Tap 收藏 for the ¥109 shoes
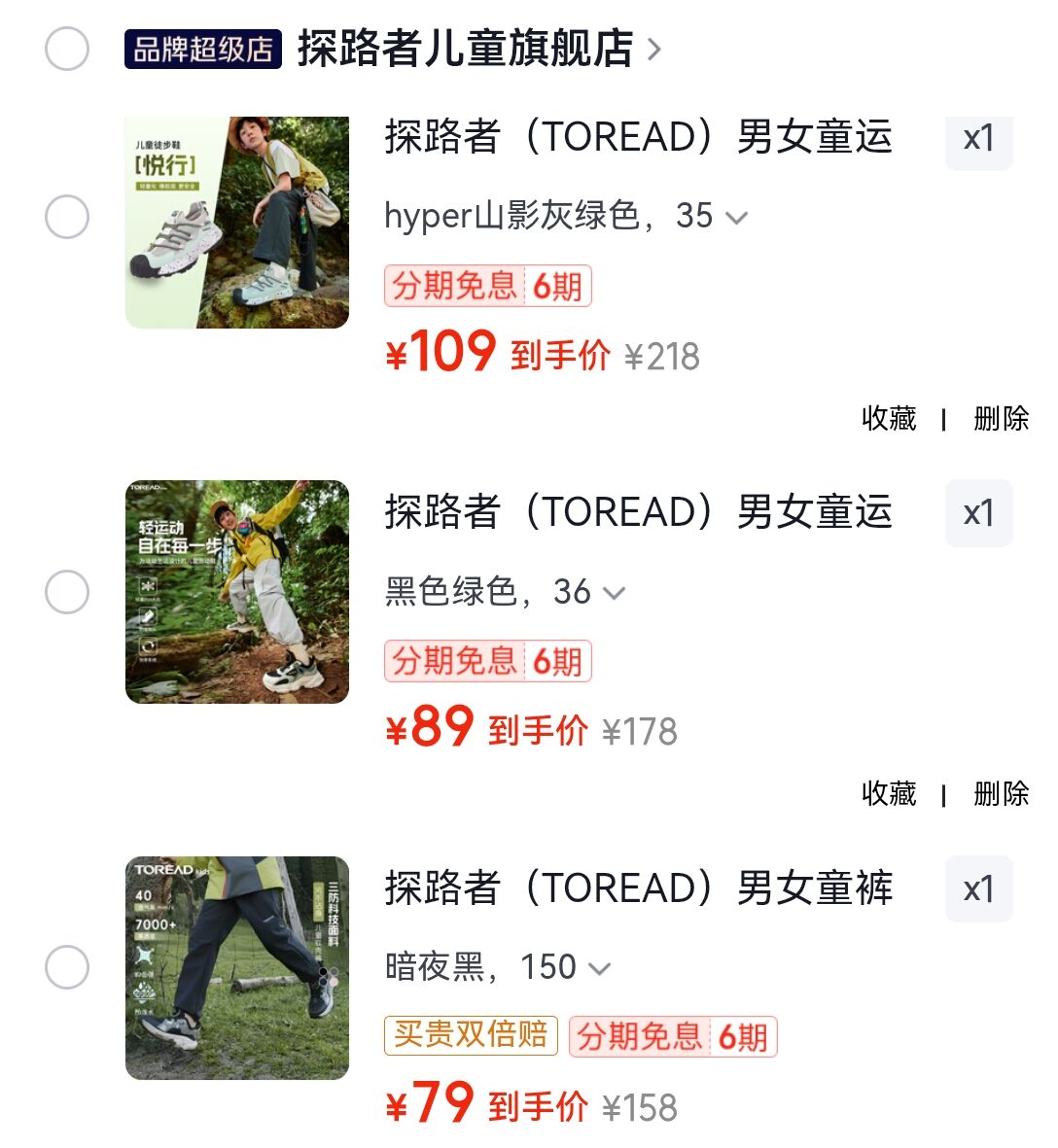Image resolution: width=1058 pixels, height=1148 pixels. pyautogui.click(x=889, y=419)
